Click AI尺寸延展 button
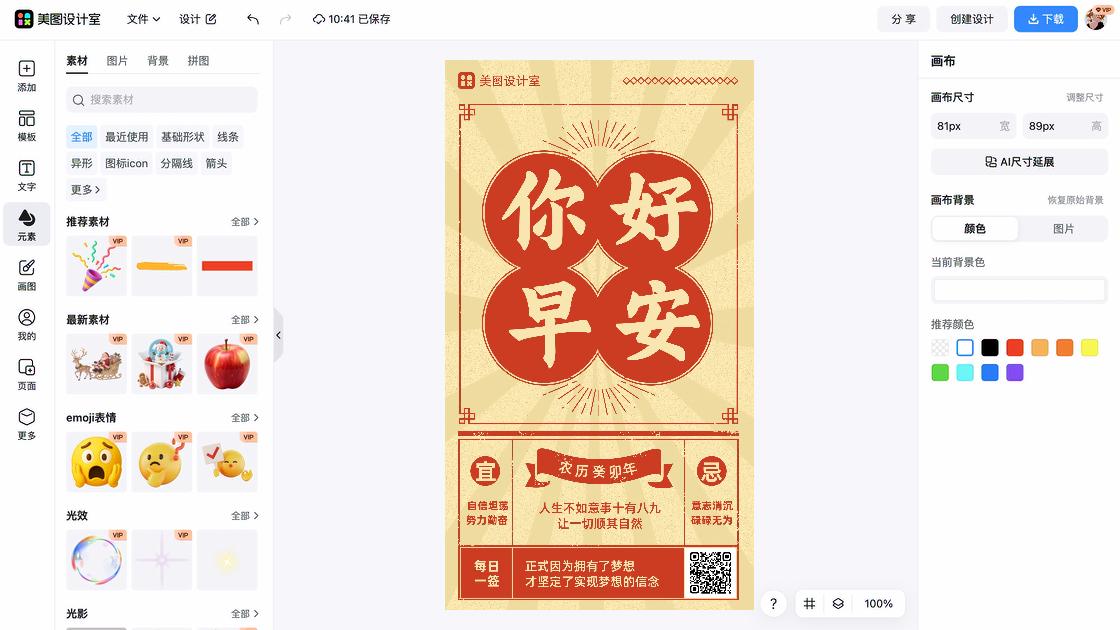 coord(1019,162)
